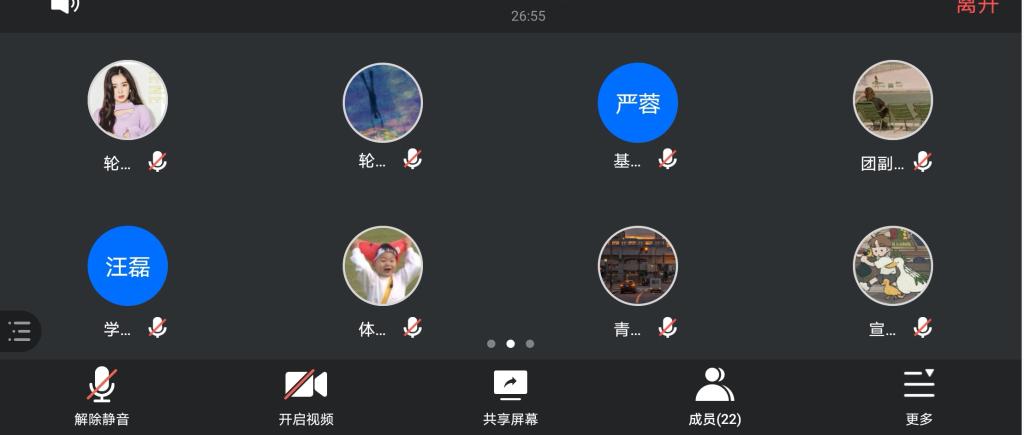Image resolution: width=1024 pixels, height=435 pixels.
Task: Turn on camera with 开启视频
Action: 306,396
